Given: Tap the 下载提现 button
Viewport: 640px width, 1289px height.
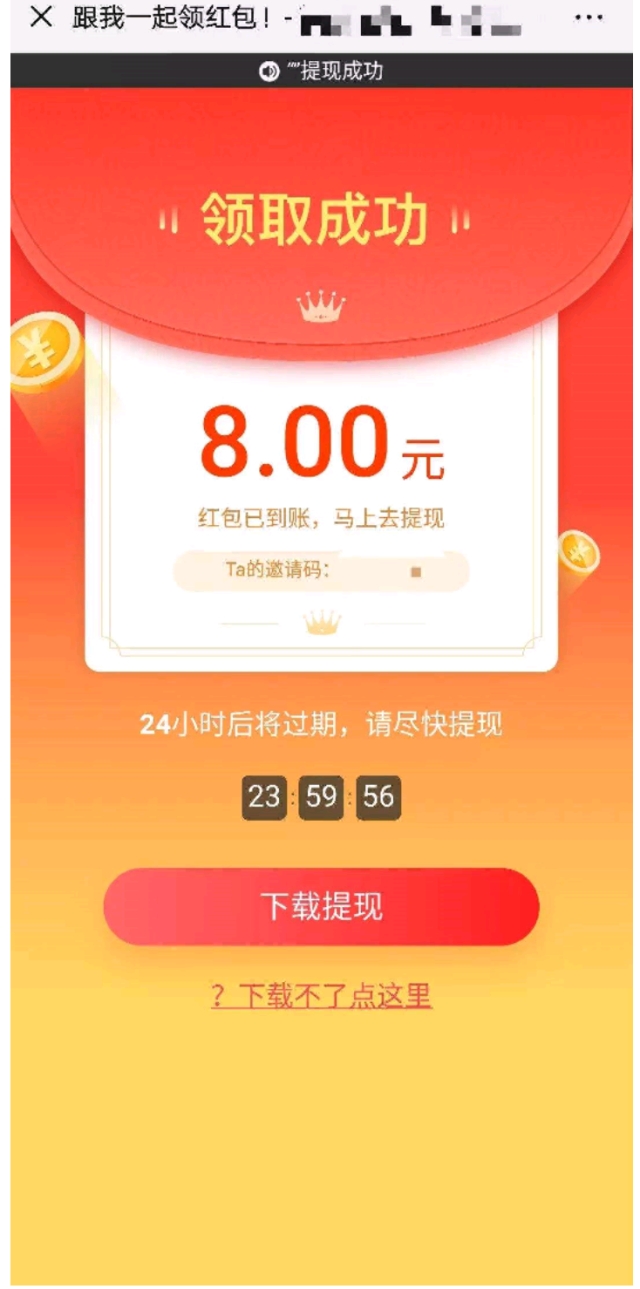Looking at the screenshot, I should click(x=321, y=907).
